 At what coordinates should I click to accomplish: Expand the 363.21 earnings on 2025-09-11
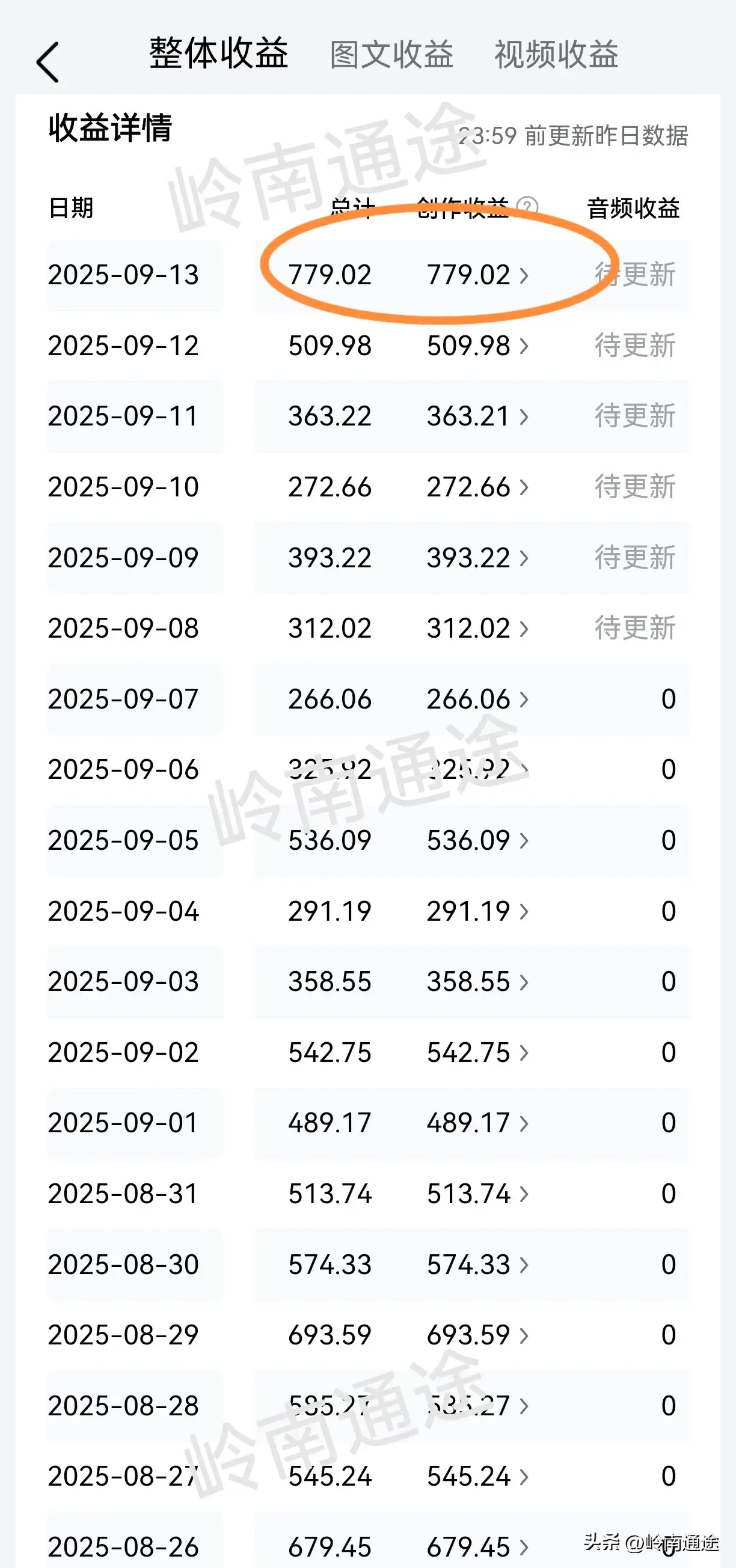(x=477, y=417)
